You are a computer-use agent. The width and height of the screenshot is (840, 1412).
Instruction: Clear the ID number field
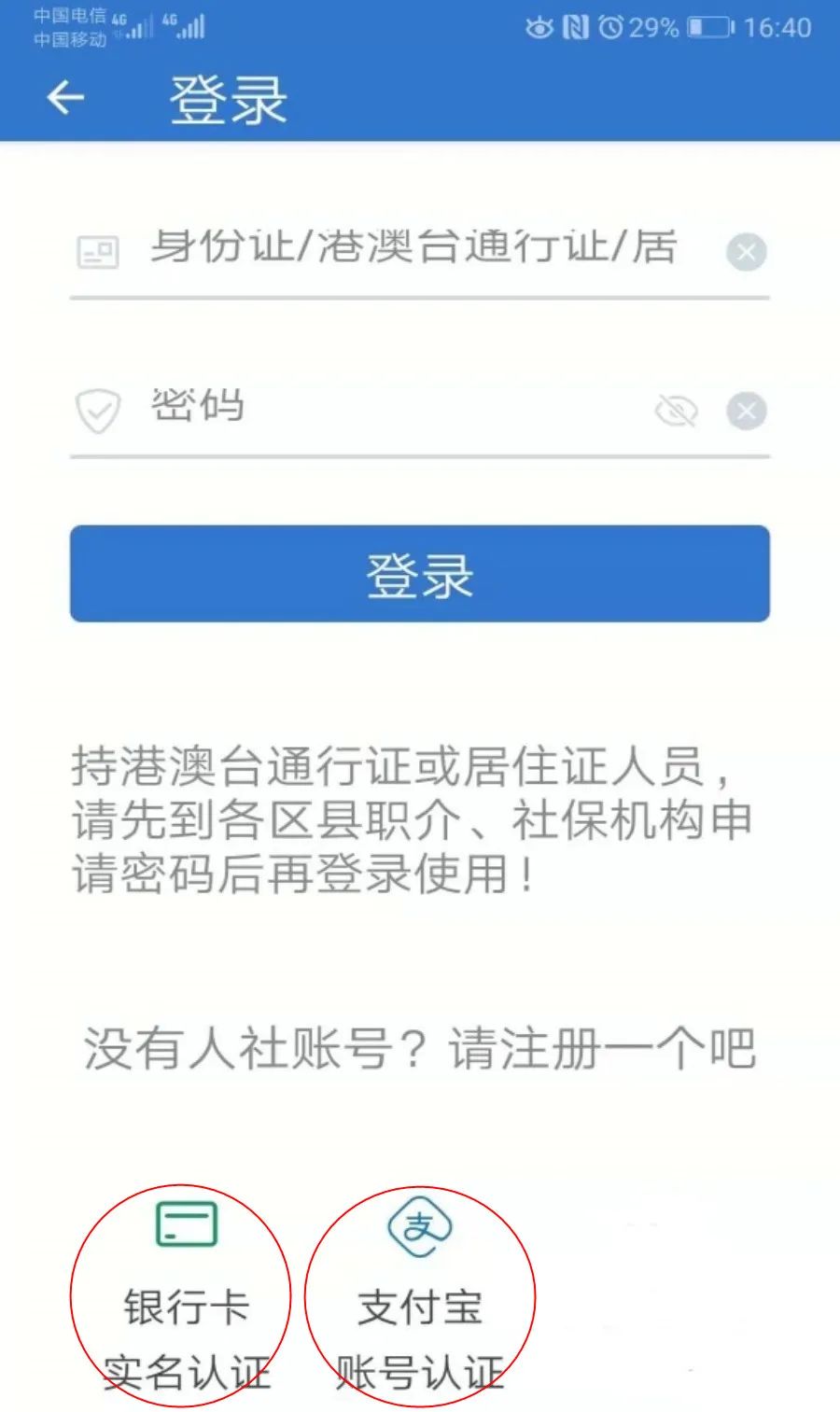(x=747, y=252)
